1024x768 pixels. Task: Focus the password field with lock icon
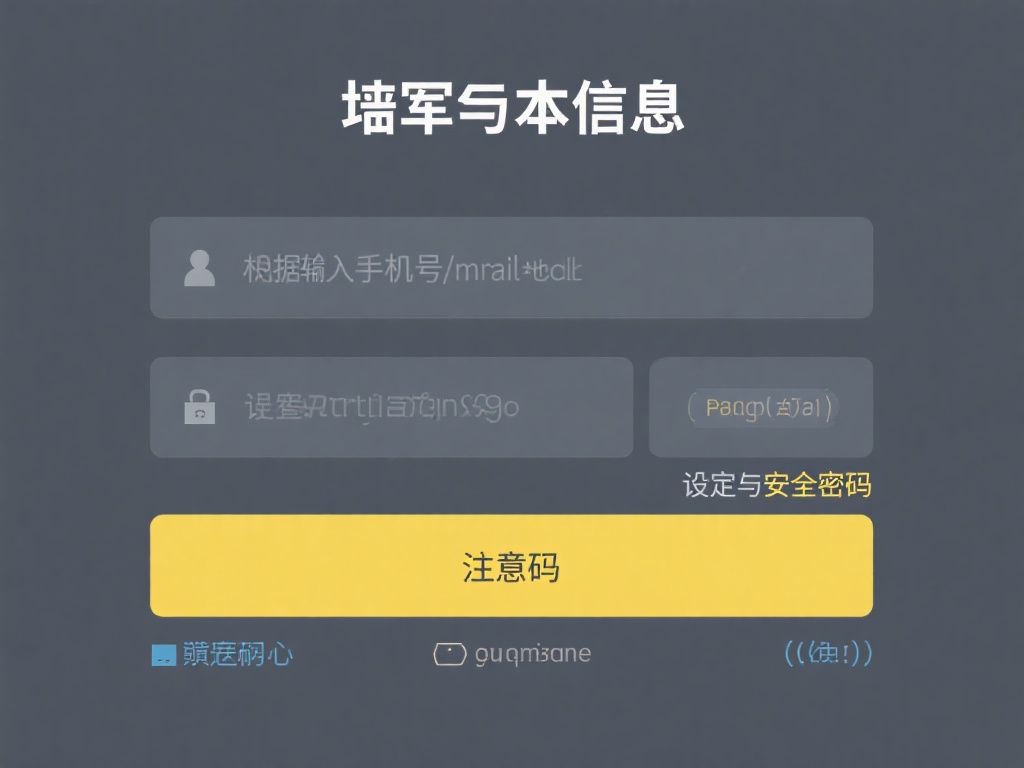[391, 407]
